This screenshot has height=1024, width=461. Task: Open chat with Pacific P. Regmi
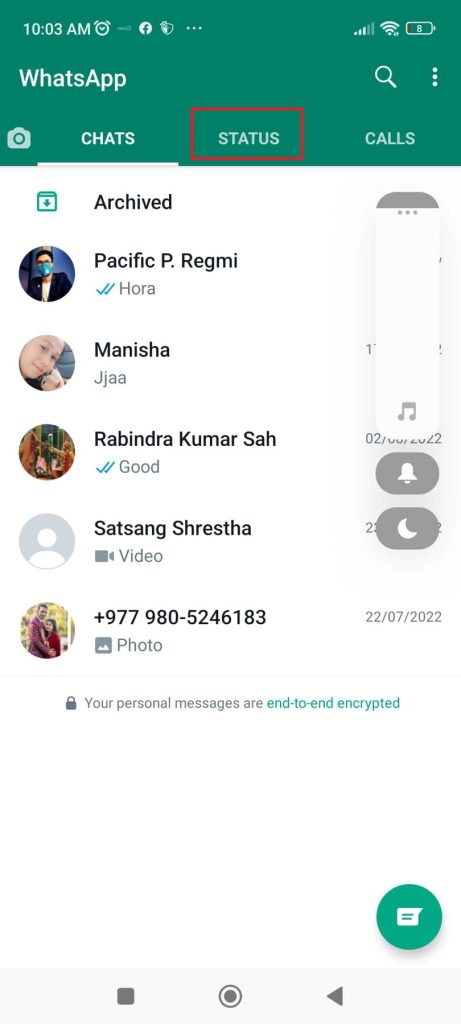(x=230, y=274)
